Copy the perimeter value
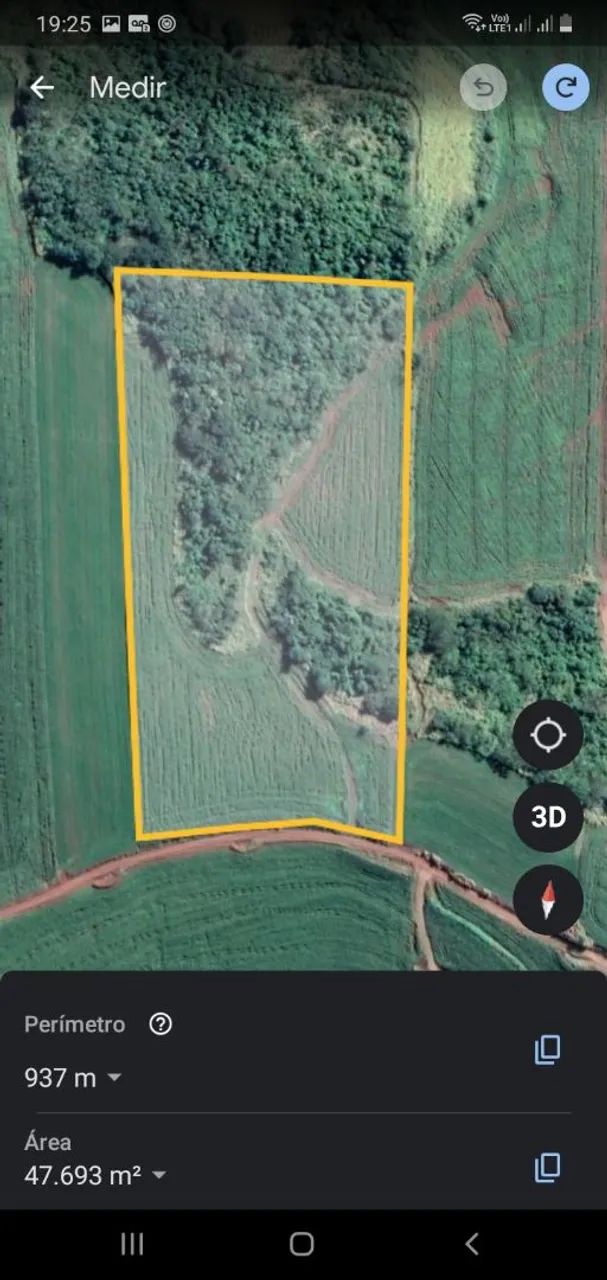The width and height of the screenshot is (607, 1280). pyautogui.click(x=547, y=1049)
